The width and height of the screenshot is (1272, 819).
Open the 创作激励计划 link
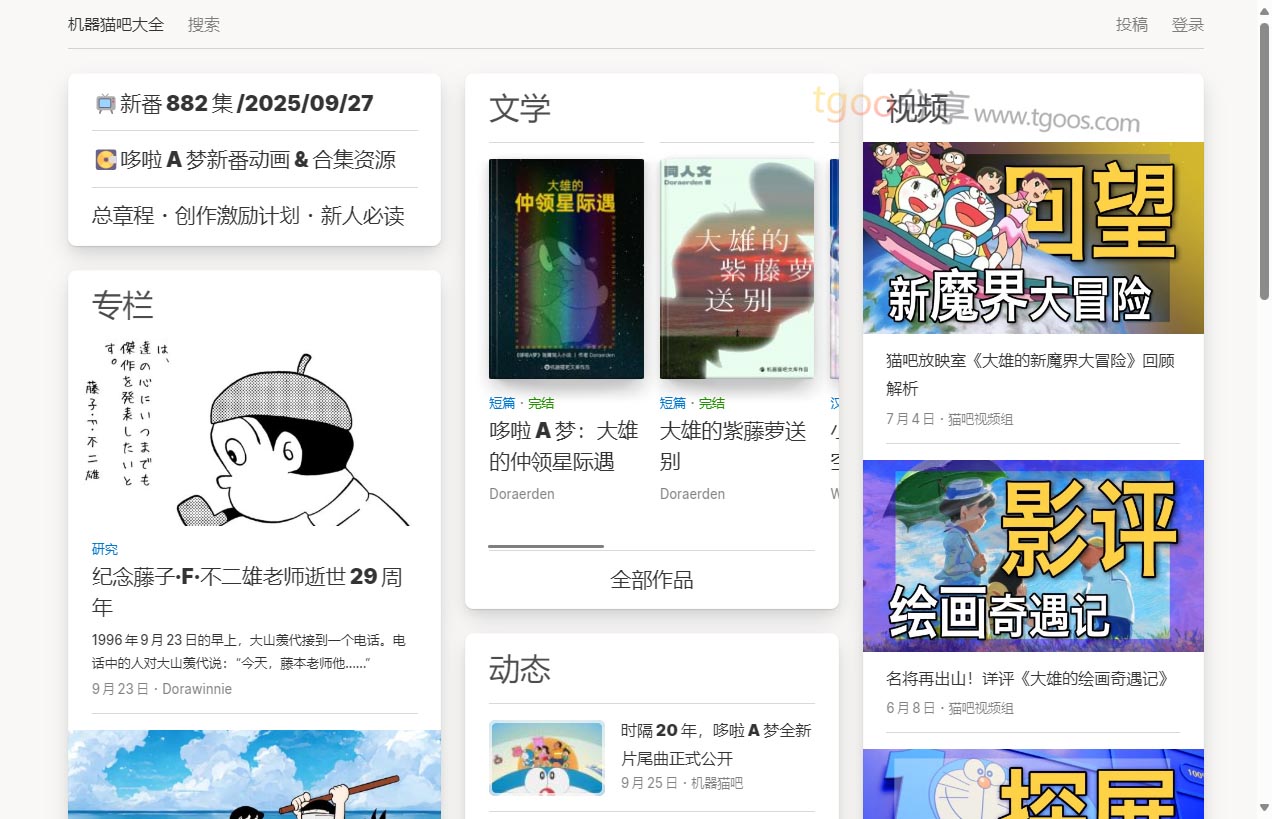pyautogui.click(x=238, y=216)
